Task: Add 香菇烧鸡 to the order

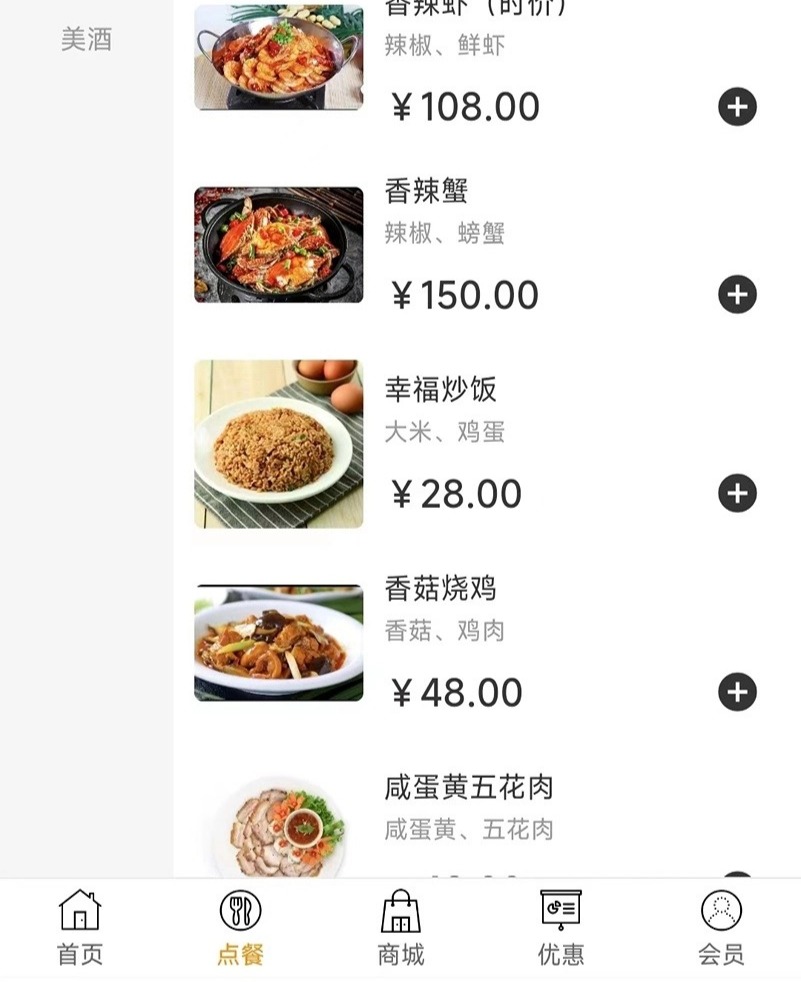Action: point(737,692)
